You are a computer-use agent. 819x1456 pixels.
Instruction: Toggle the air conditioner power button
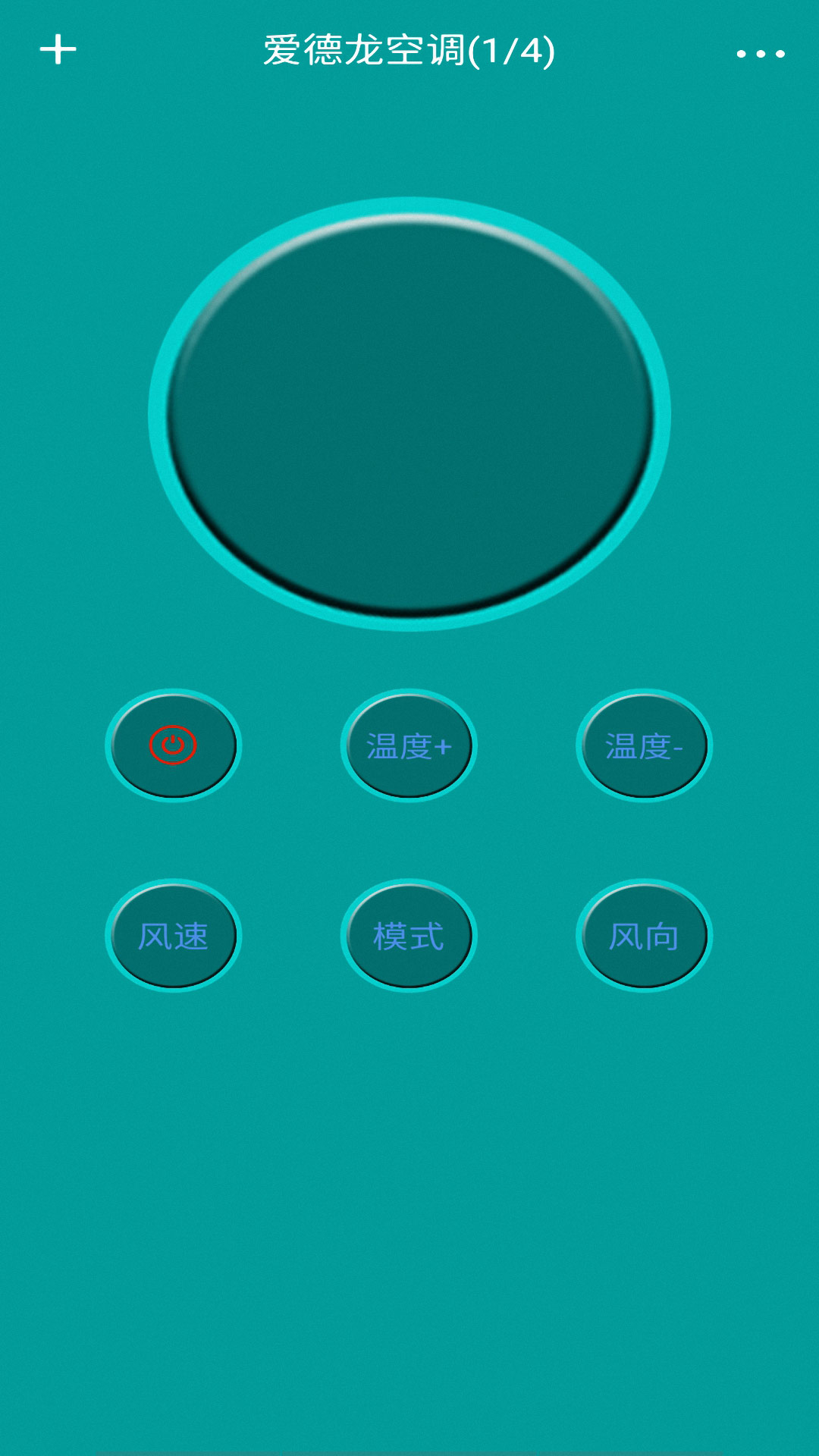(x=174, y=745)
